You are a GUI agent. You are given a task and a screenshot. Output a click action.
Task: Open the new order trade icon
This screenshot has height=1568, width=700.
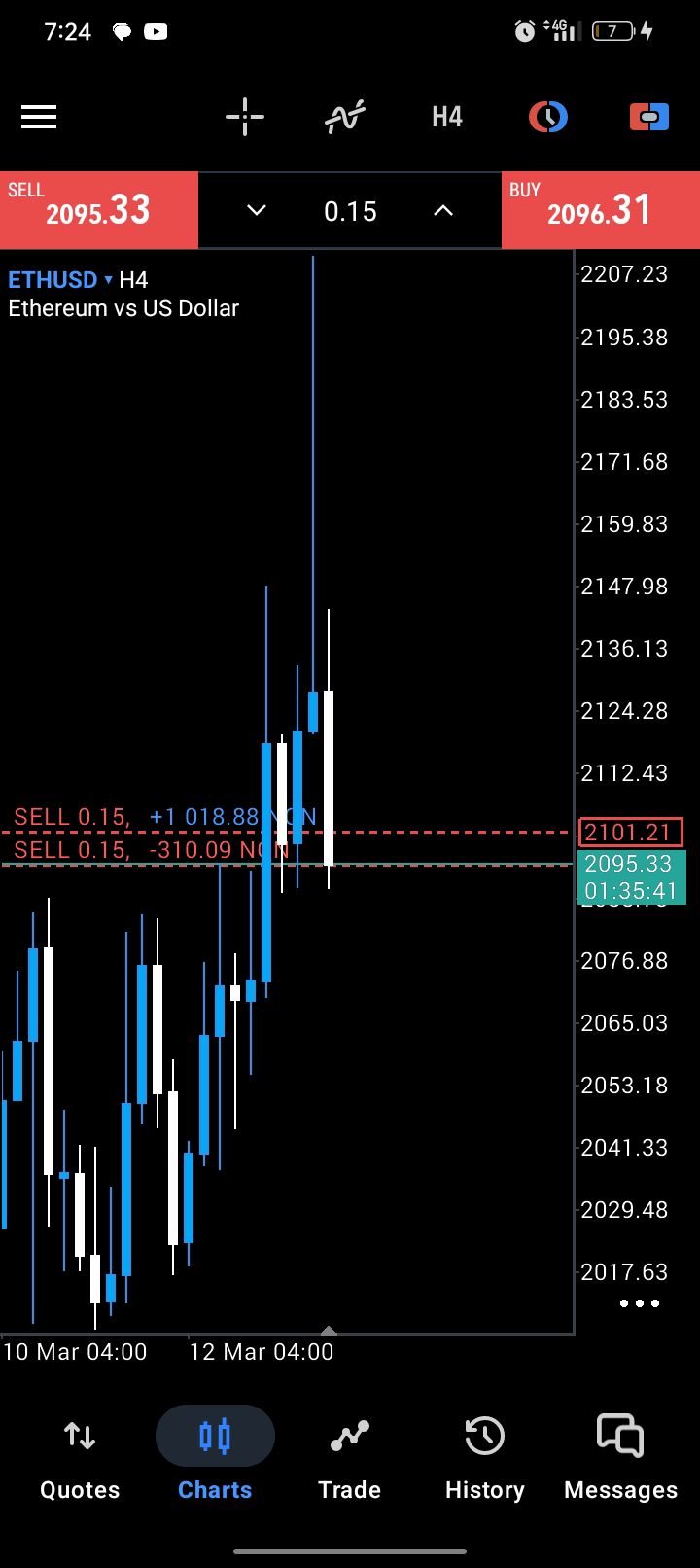pos(649,118)
